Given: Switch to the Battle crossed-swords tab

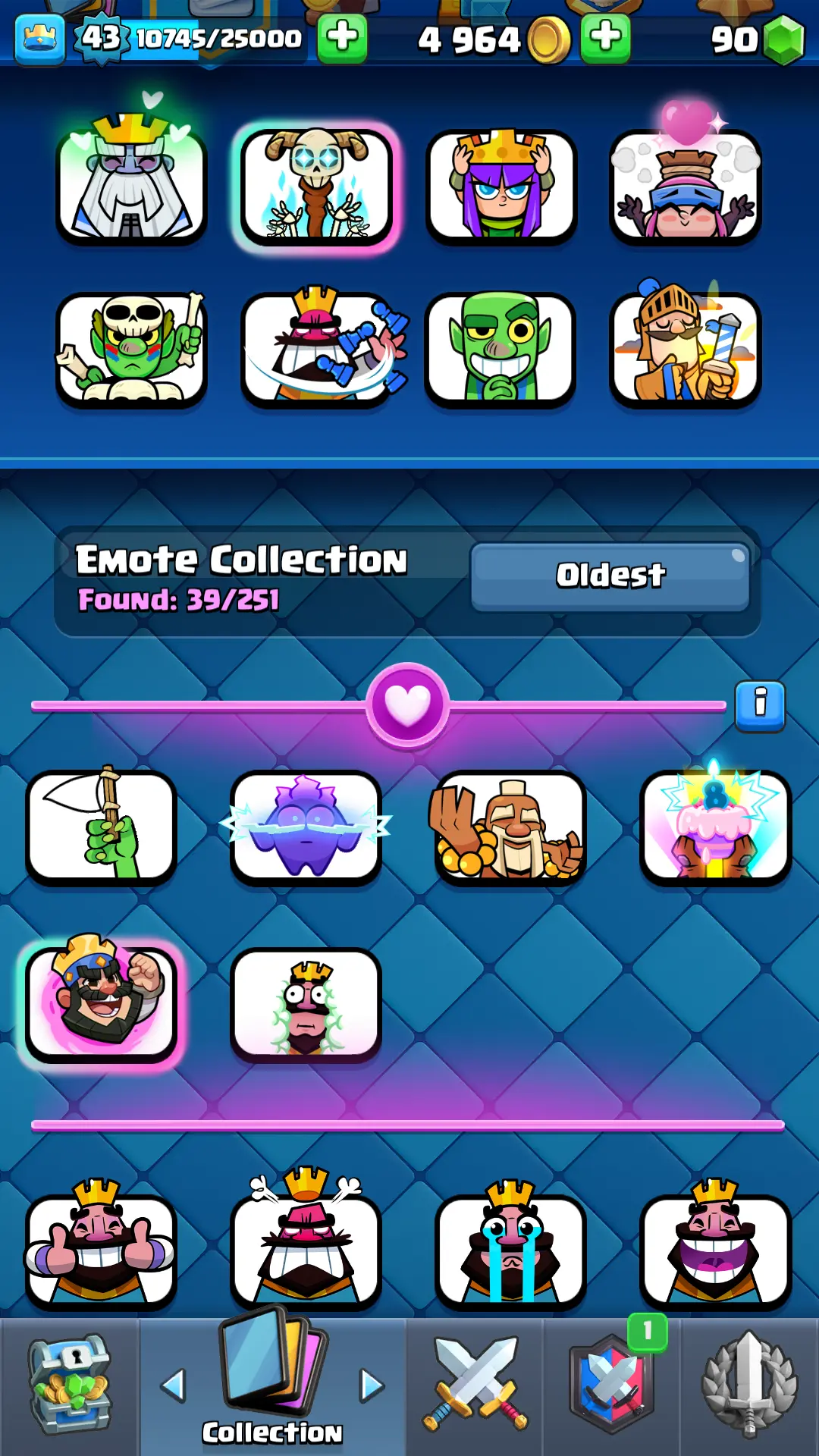Looking at the screenshot, I should click(475, 1385).
